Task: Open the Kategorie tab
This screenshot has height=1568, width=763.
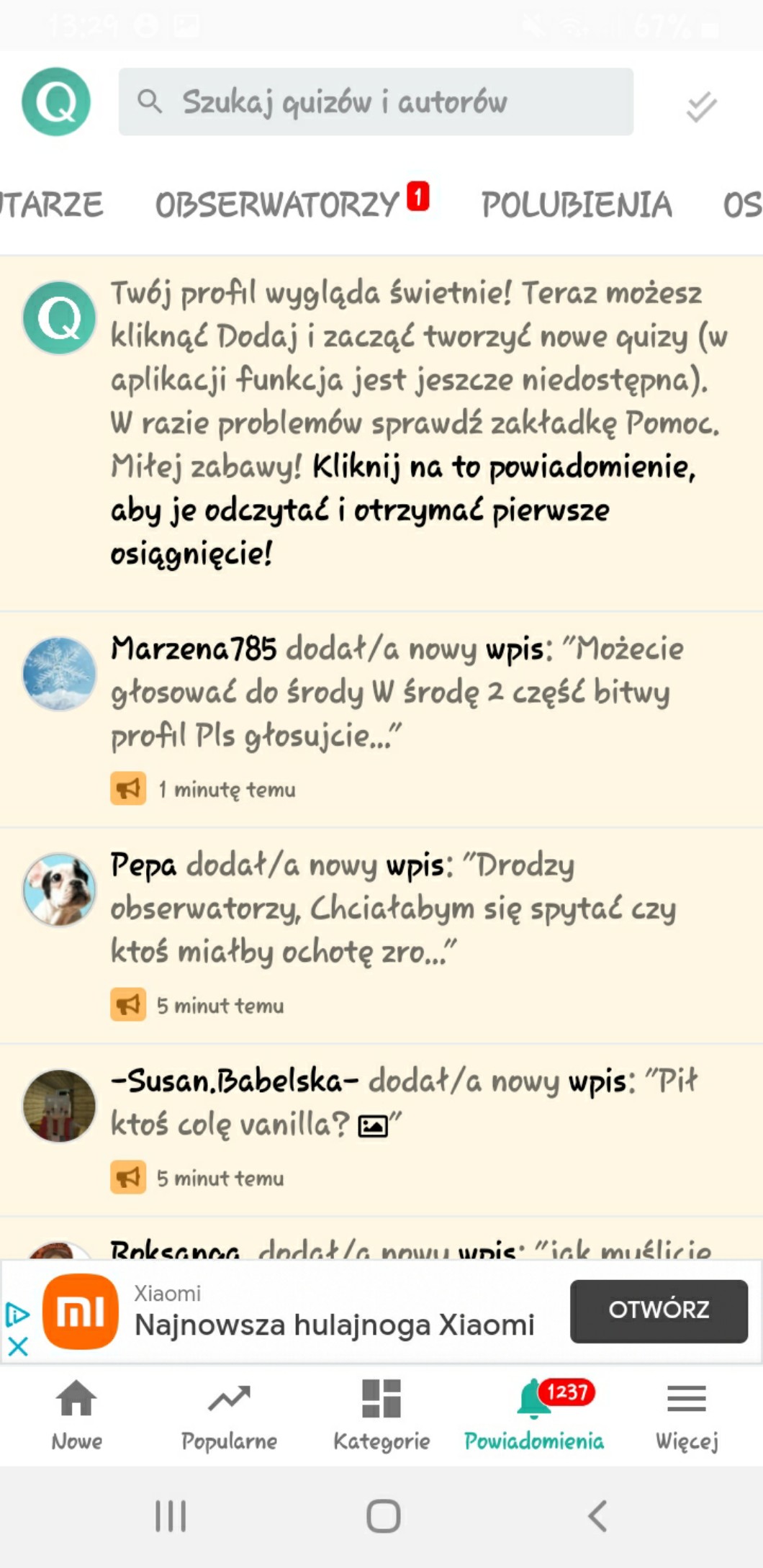Action: [381, 1415]
